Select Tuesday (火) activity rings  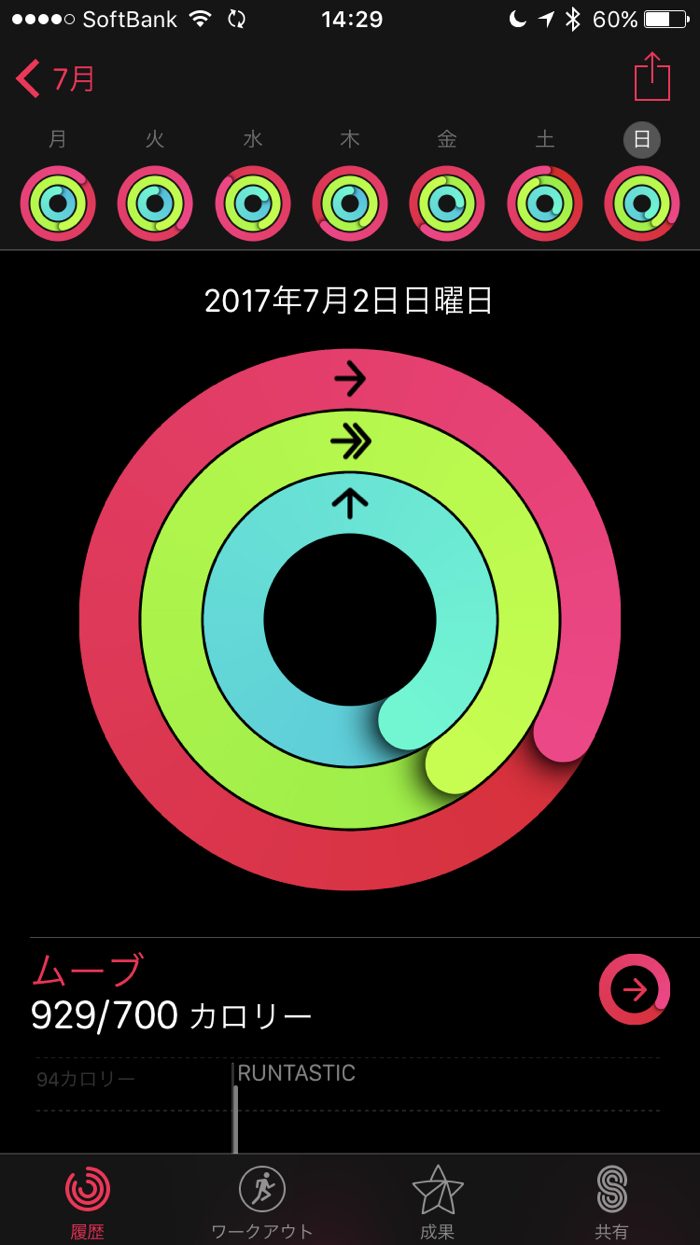(x=155, y=203)
